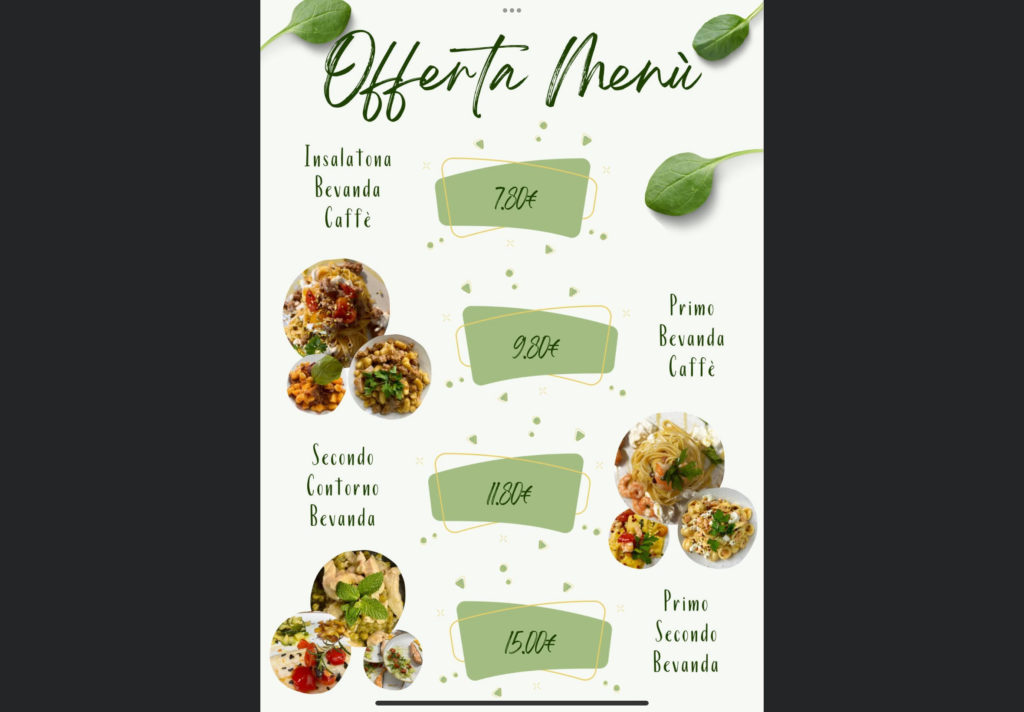The width and height of the screenshot is (1024, 712).
Task: Open the multitasking three-dot menu
Action: (x=511, y=10)
